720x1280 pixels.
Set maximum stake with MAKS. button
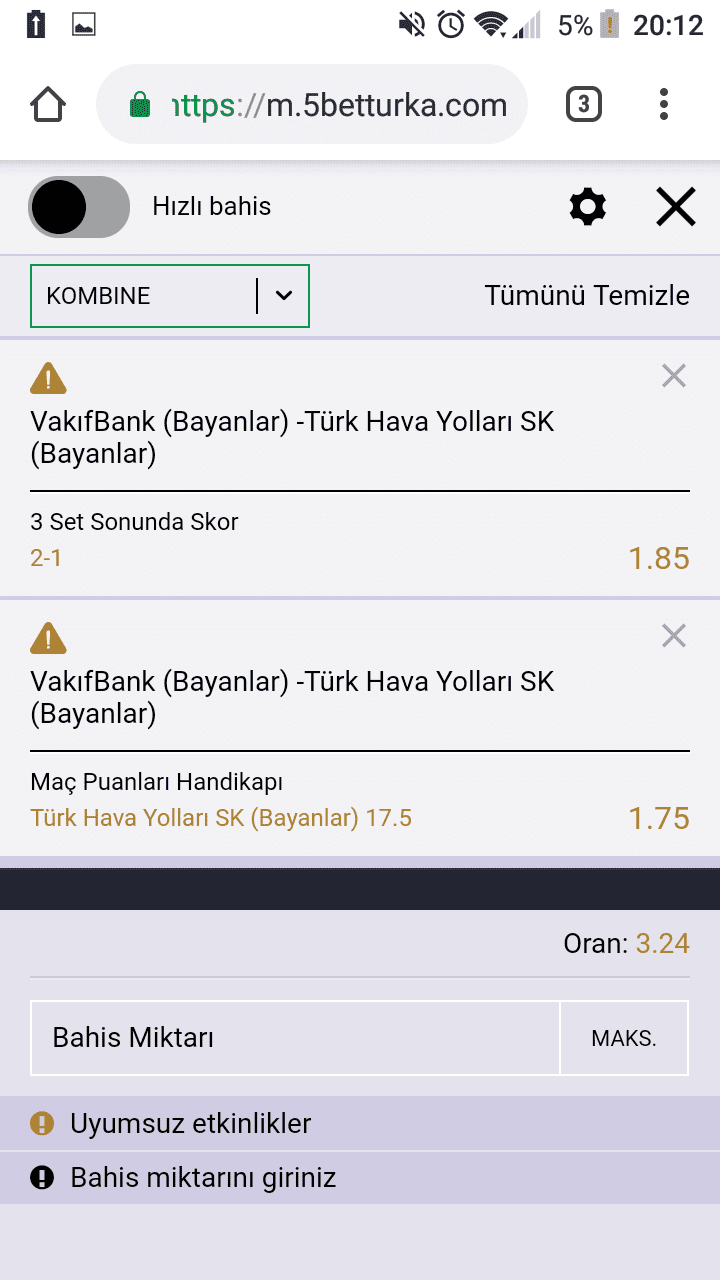(624, 1038)
